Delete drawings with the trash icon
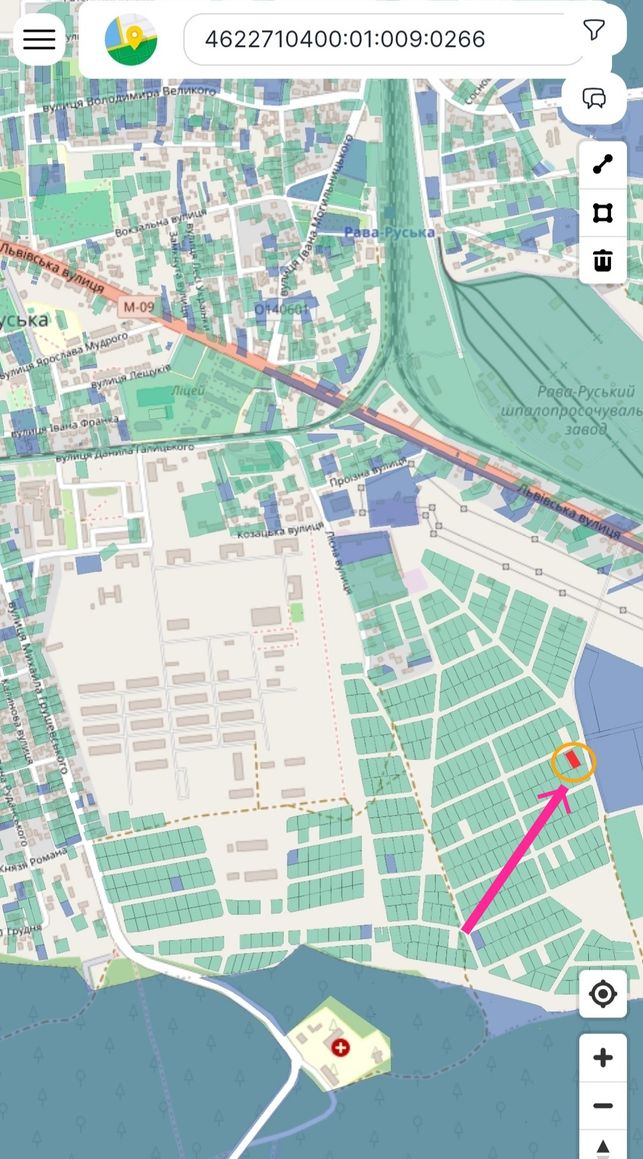The image size is (643, 1159). pyautogui.click(x=603, y=260)
